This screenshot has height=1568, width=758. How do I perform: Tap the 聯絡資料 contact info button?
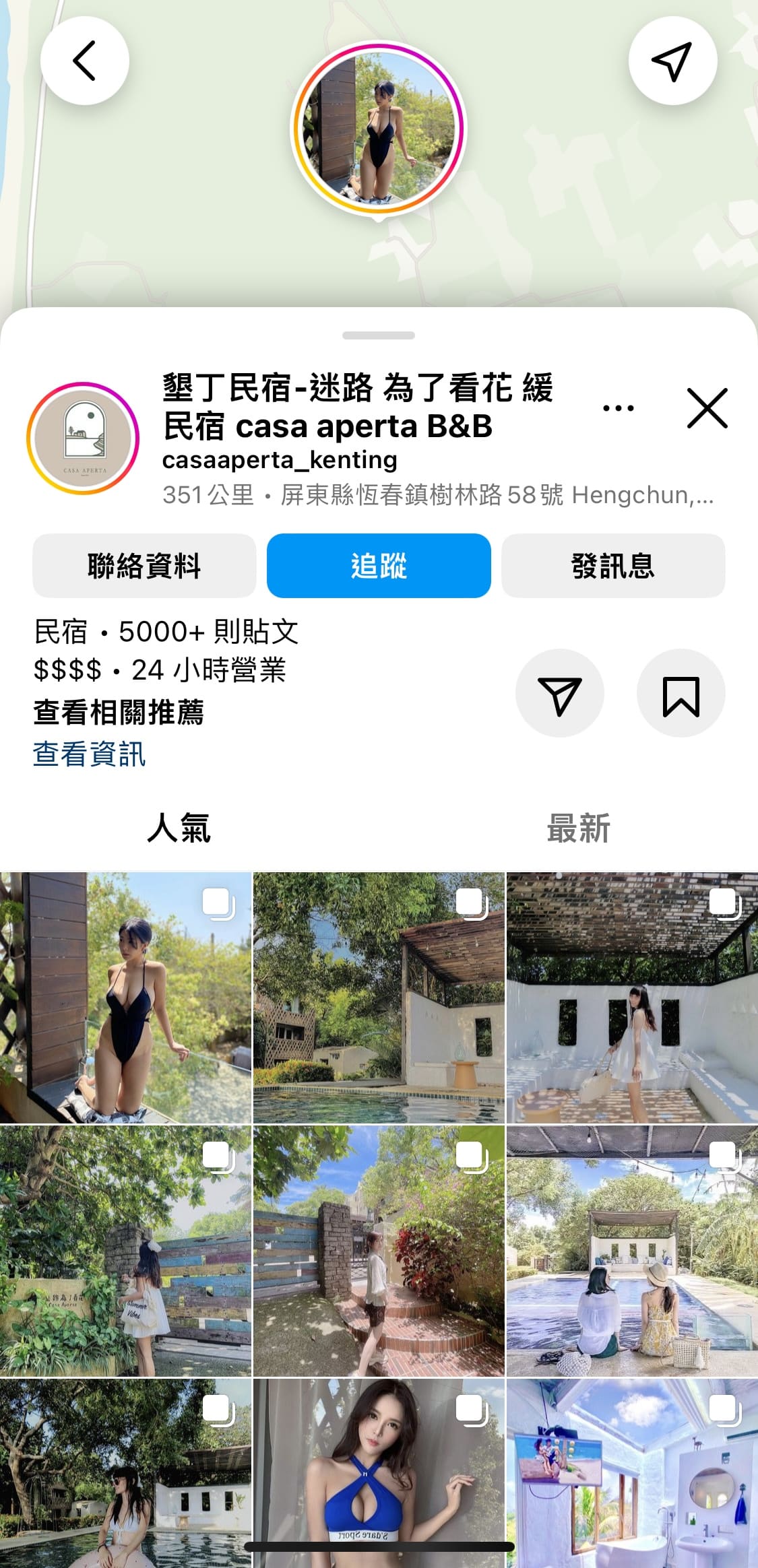pos(144,566)
